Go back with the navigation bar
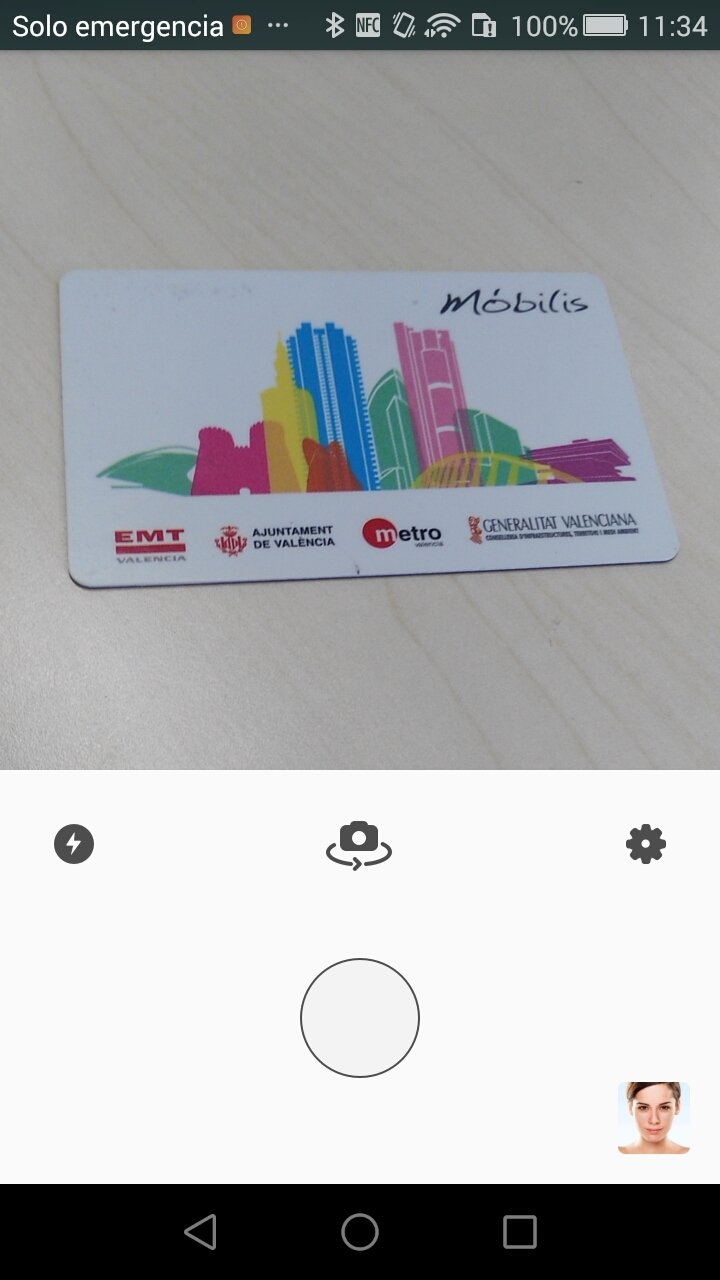 [x=201, y=1232]
